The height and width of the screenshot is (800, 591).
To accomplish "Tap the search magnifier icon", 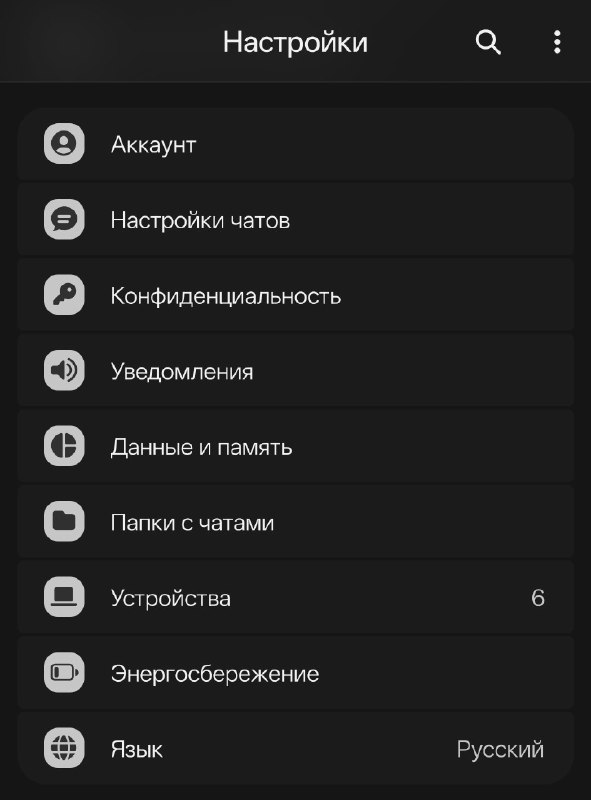I will 488,42.
